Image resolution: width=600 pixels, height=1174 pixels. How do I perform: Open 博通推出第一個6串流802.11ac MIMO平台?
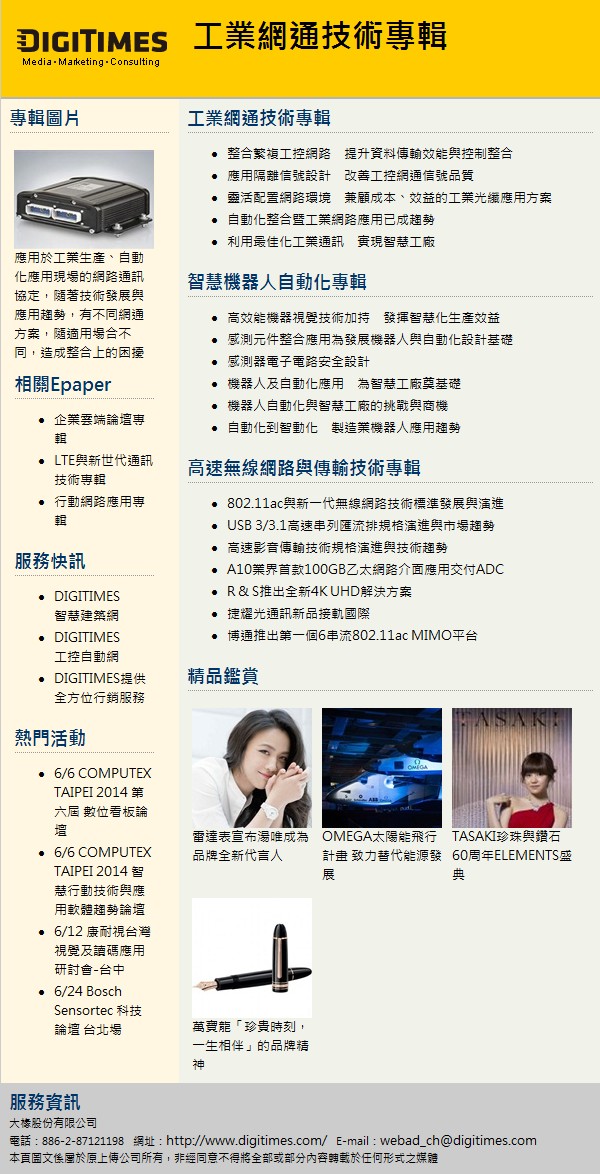[352, 635]
